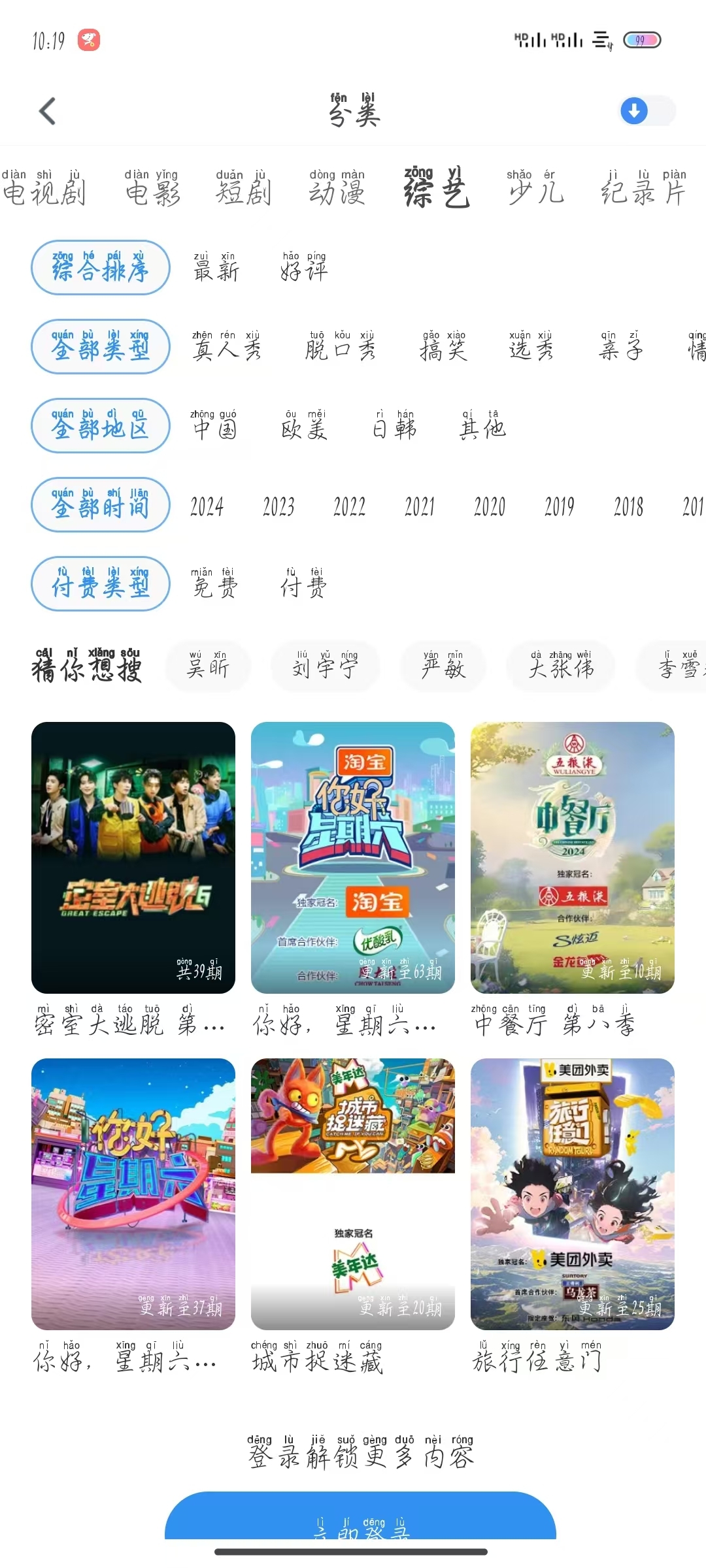Screen dimensions: 706x1568
Task: Open the 动漫 category tab
Action: click(x=337, y=189)
